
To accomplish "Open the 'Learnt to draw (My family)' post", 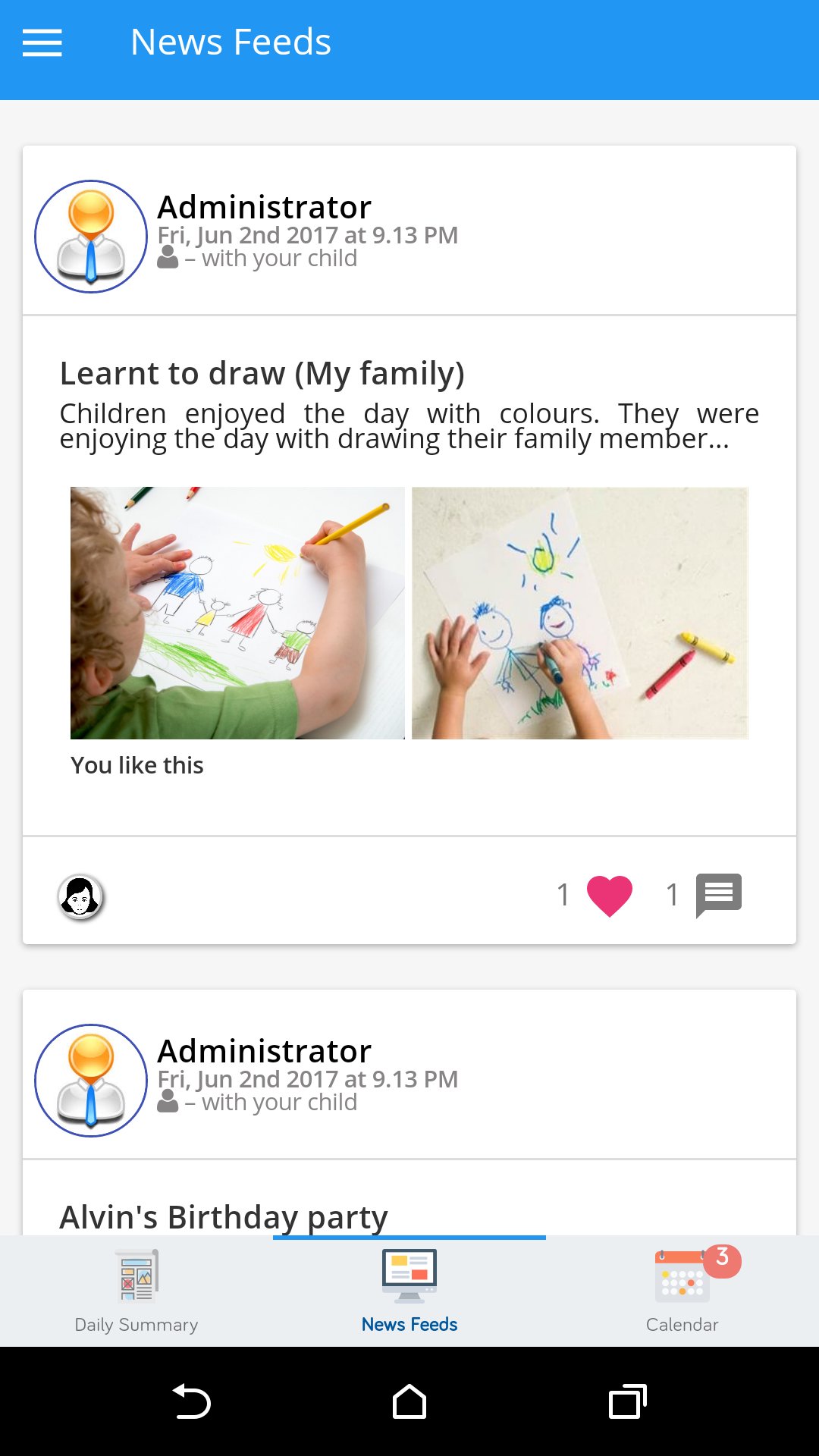I will tap(262, 372).
